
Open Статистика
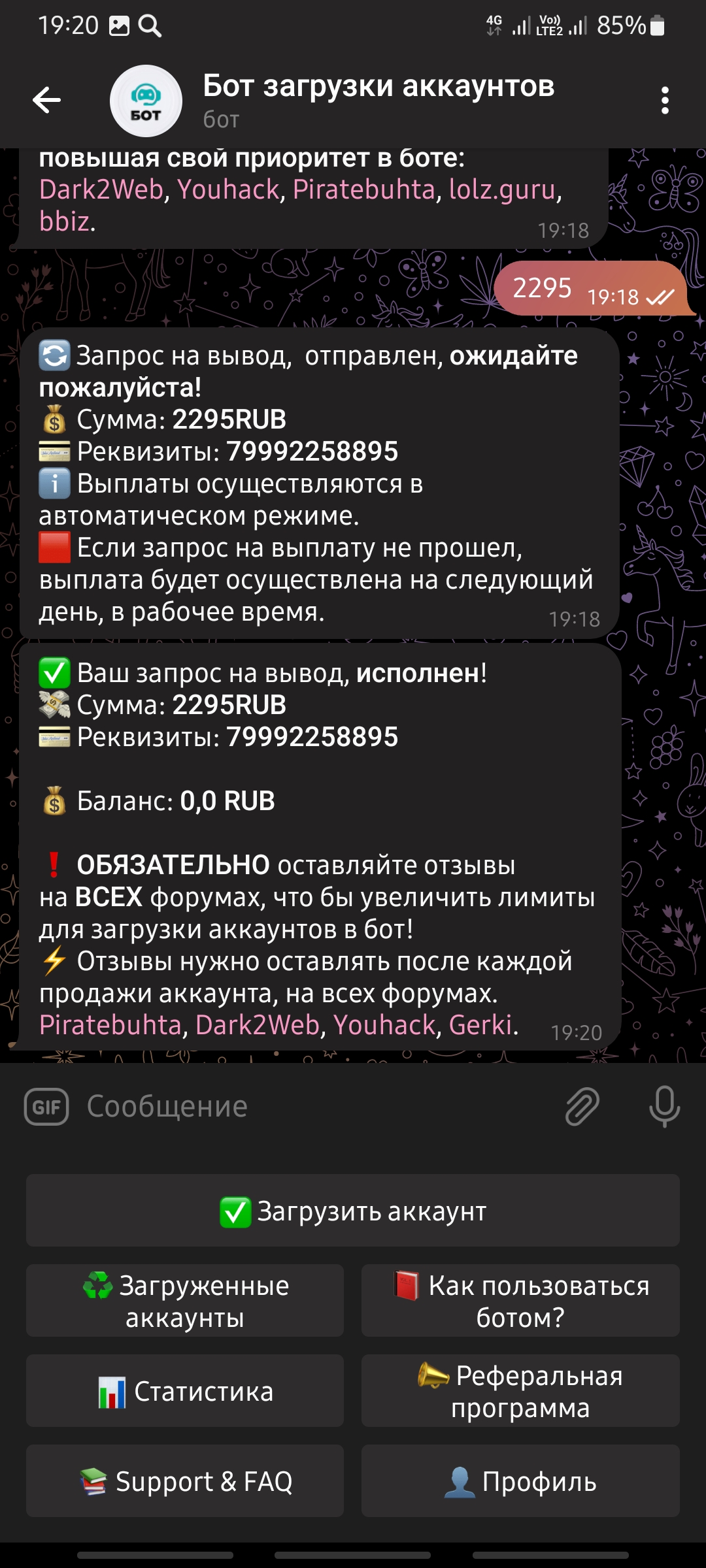coord(185,1391)
